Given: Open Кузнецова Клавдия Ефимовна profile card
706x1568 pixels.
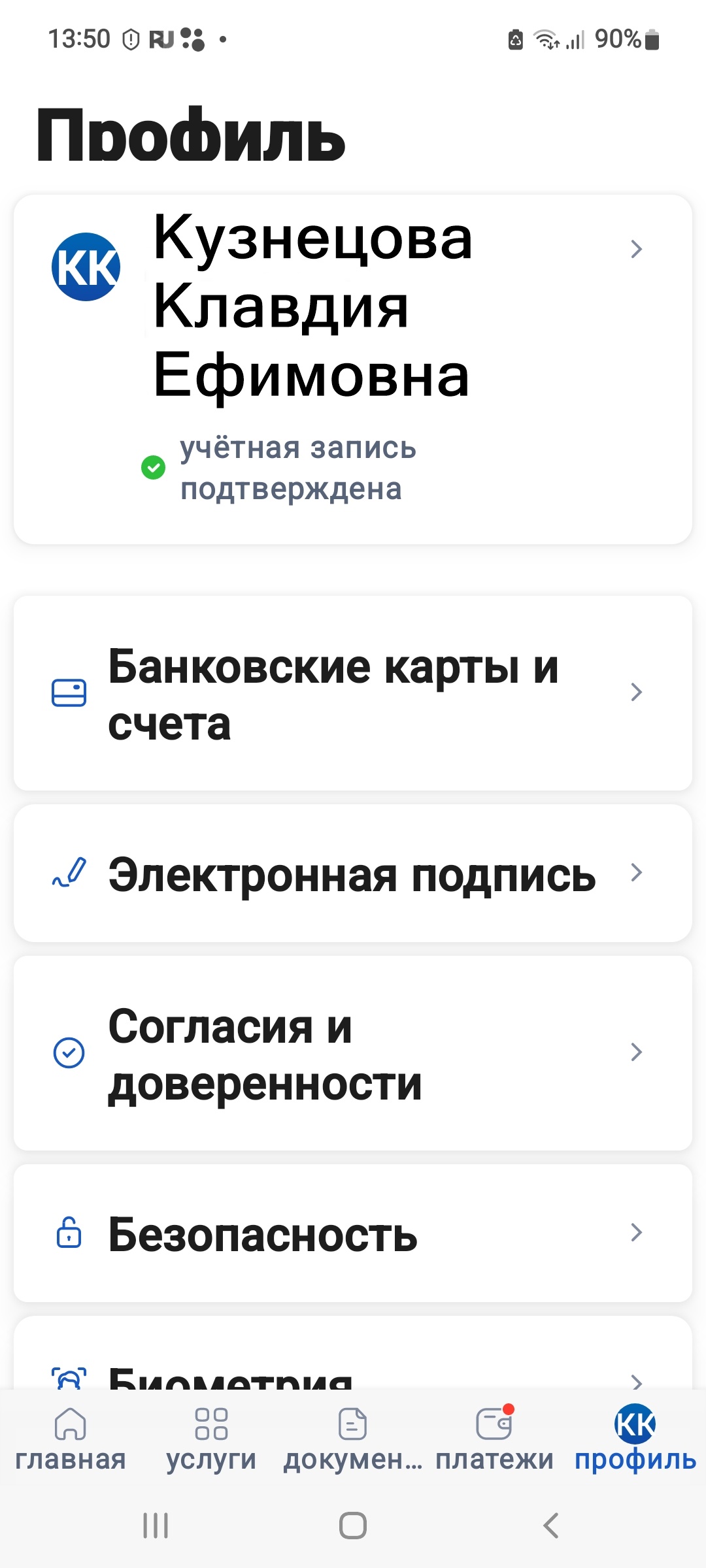Looking at the screenshot, I should point(353,369).
